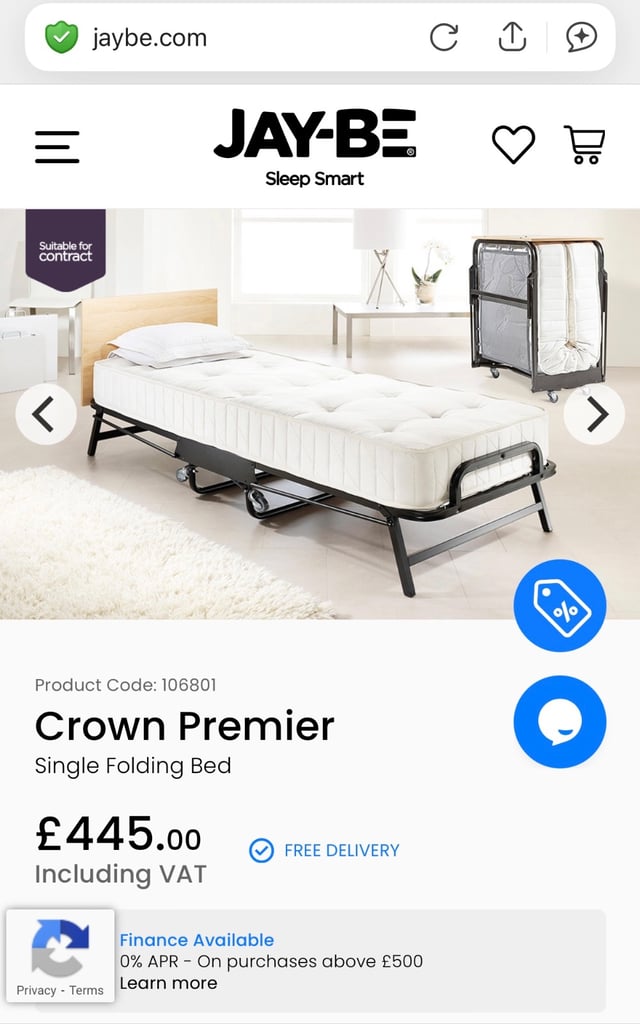Show the next product image
Image resolution: width=640 pixels, height=1024 pixels.
(595, 414)
